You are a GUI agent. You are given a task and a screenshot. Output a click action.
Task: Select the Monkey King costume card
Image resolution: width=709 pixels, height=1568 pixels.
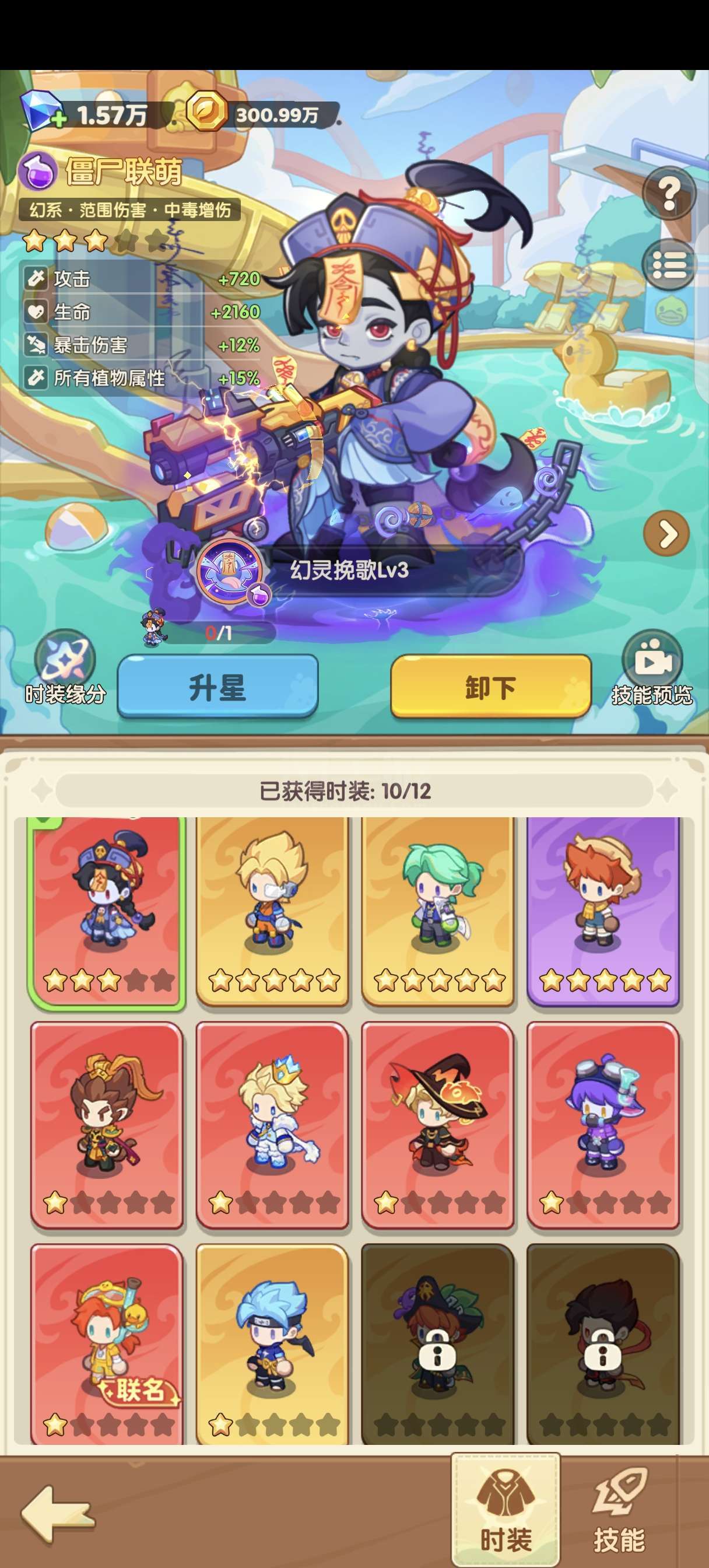point(107,1125)
